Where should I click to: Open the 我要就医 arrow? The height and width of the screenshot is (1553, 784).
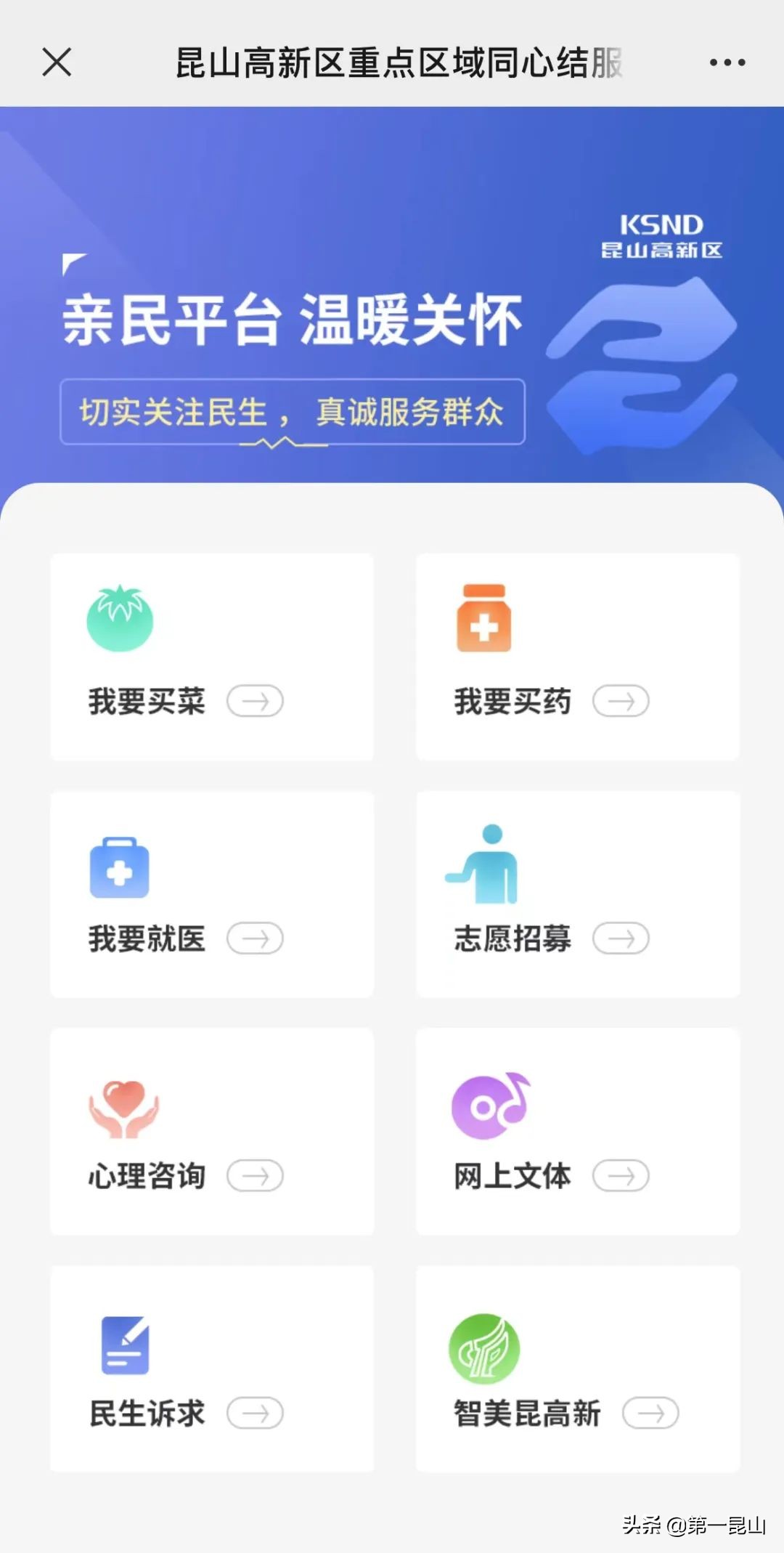256,938
